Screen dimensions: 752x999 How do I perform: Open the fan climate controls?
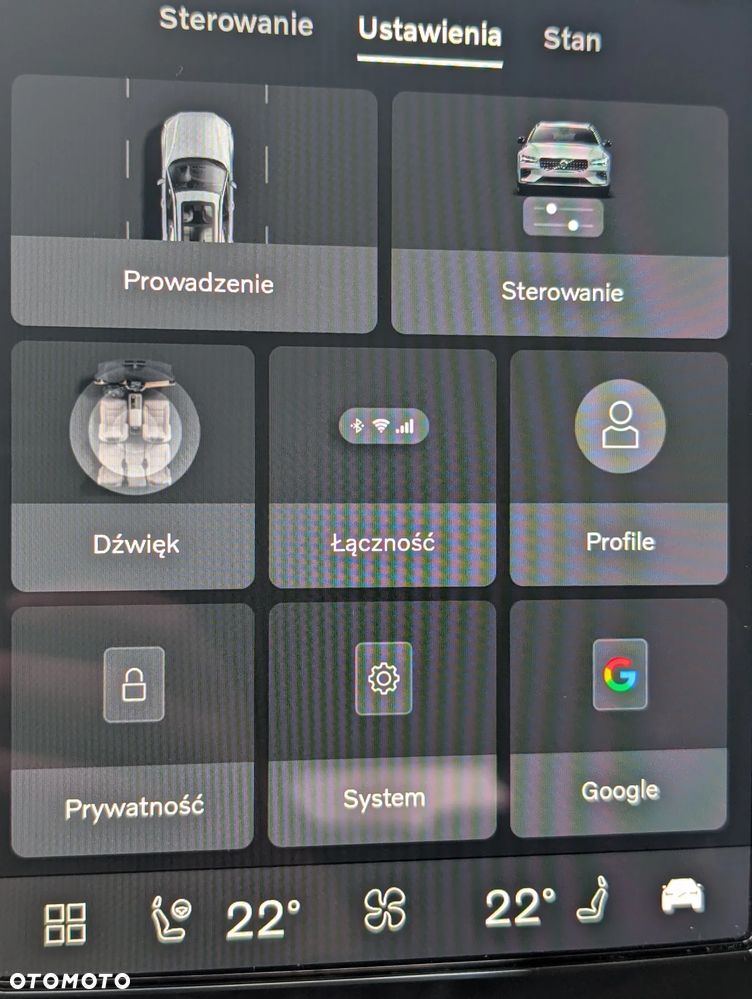(x=384, y=911)
